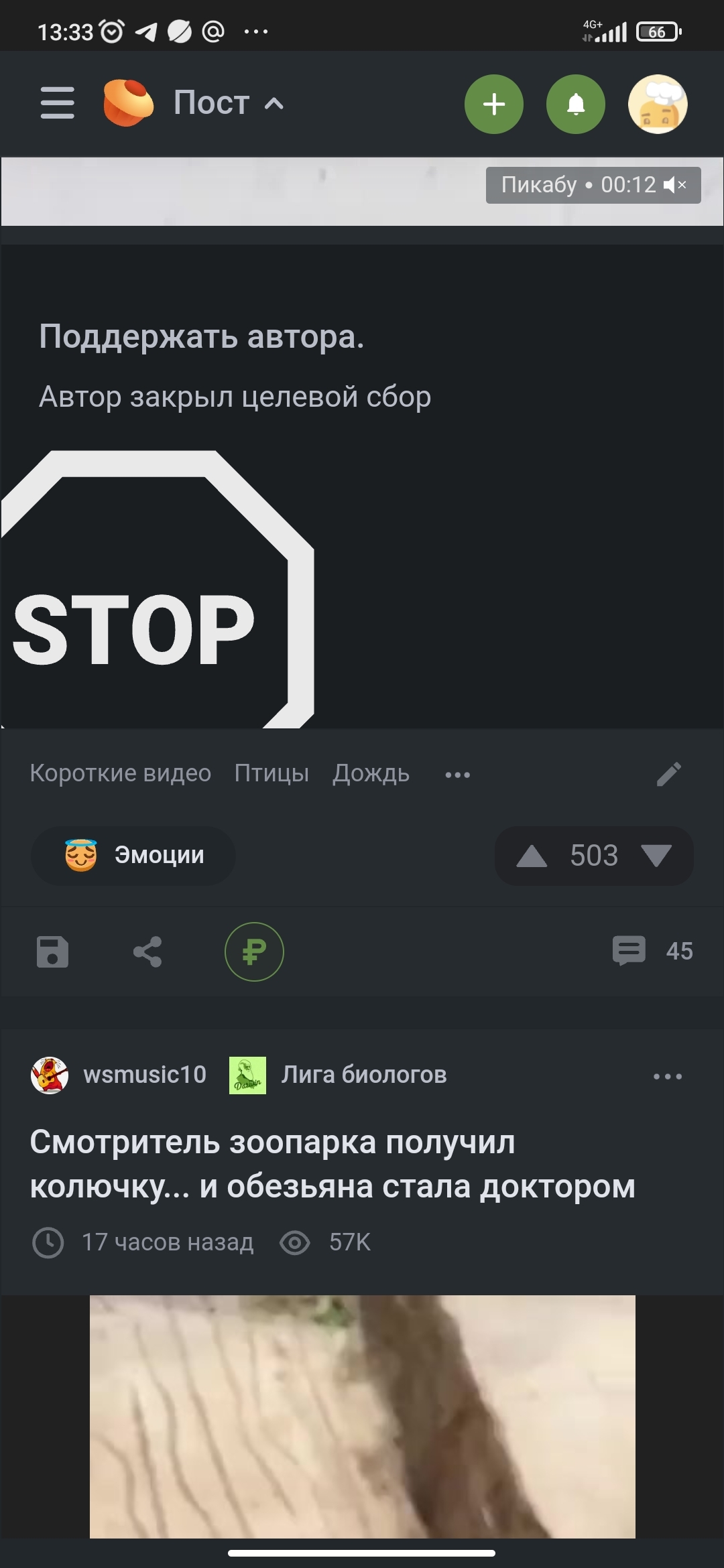Open the 45 comments

pos(652,950)
